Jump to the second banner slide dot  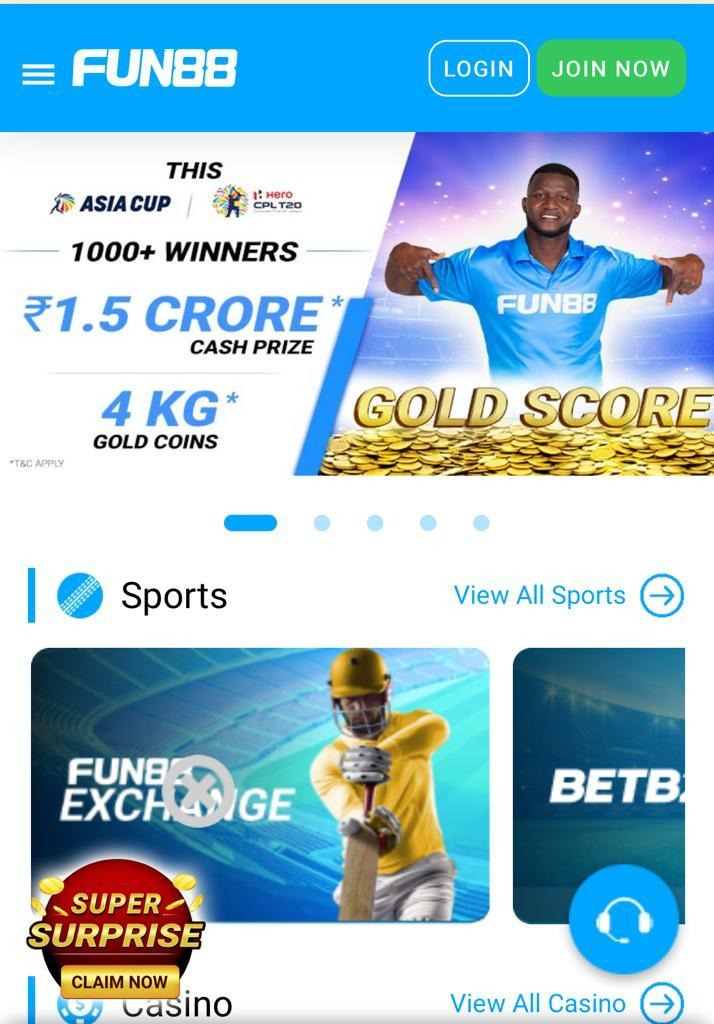point(321,522)
